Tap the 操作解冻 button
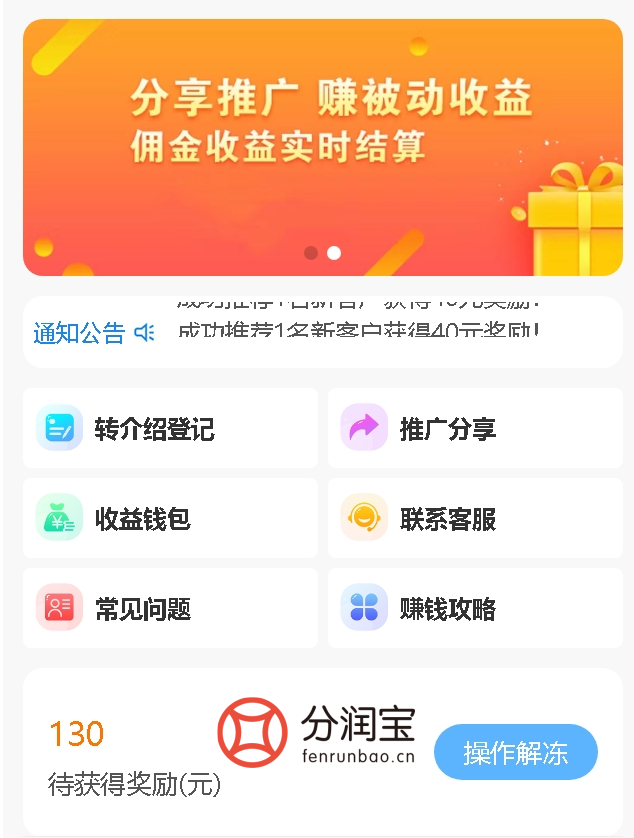 pos(515,752)
